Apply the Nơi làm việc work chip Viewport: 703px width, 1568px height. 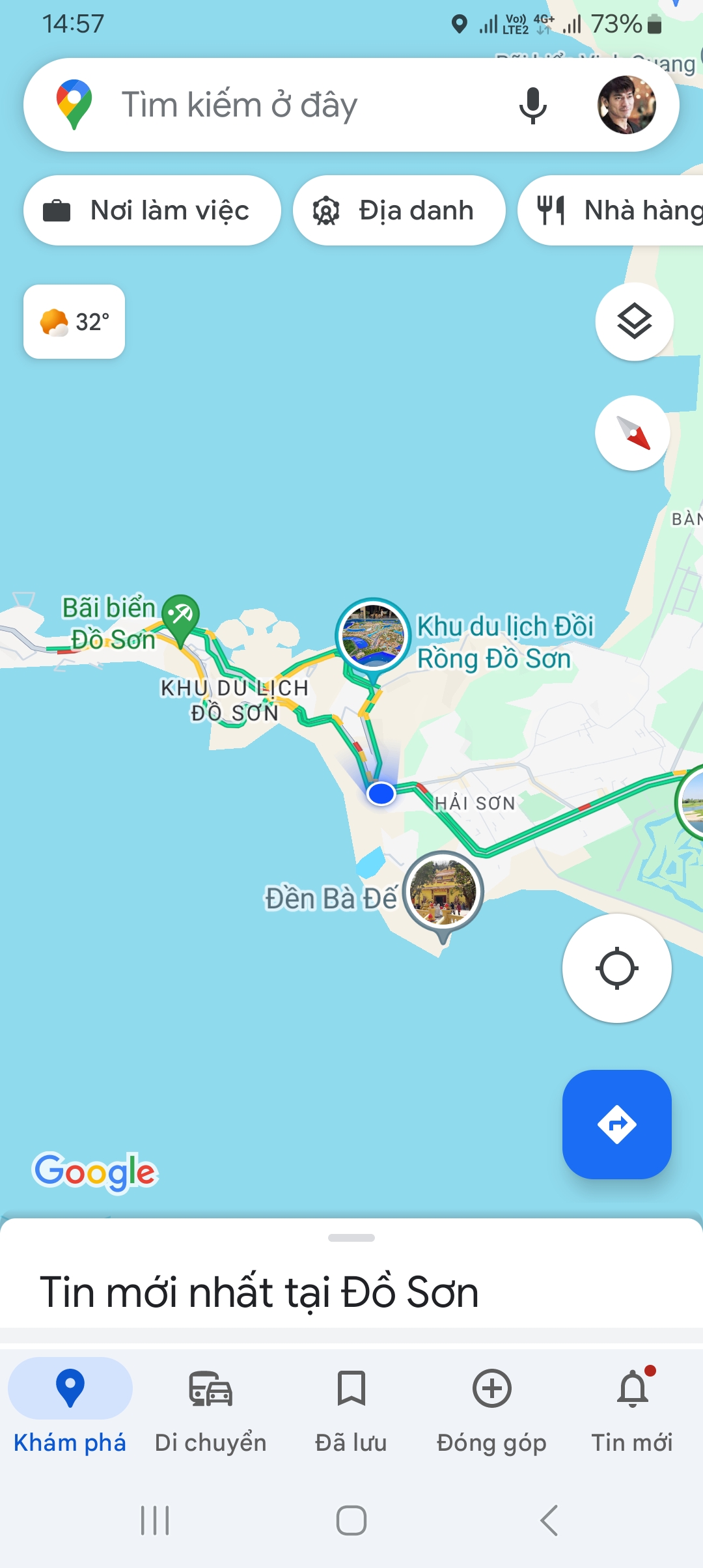click(x=152, y=210)
